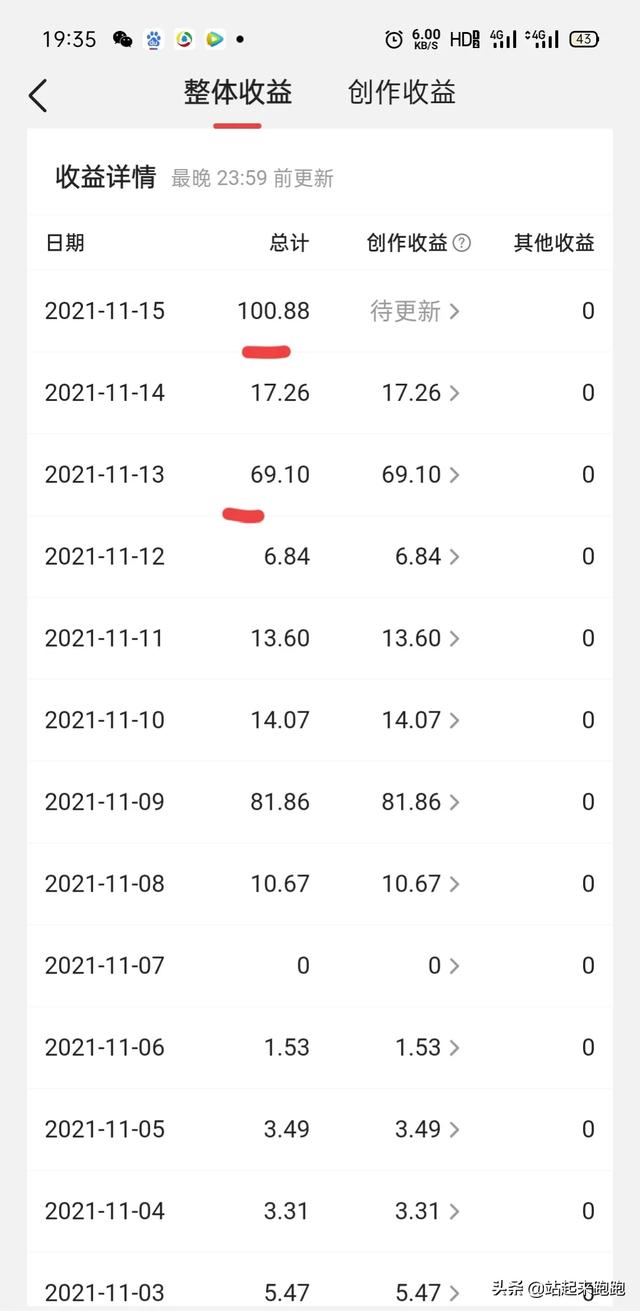View 1.53 creation earnings for 2021-11-06
The height and width of the screenshot is (1311, 640).
tap(428, 1048)
